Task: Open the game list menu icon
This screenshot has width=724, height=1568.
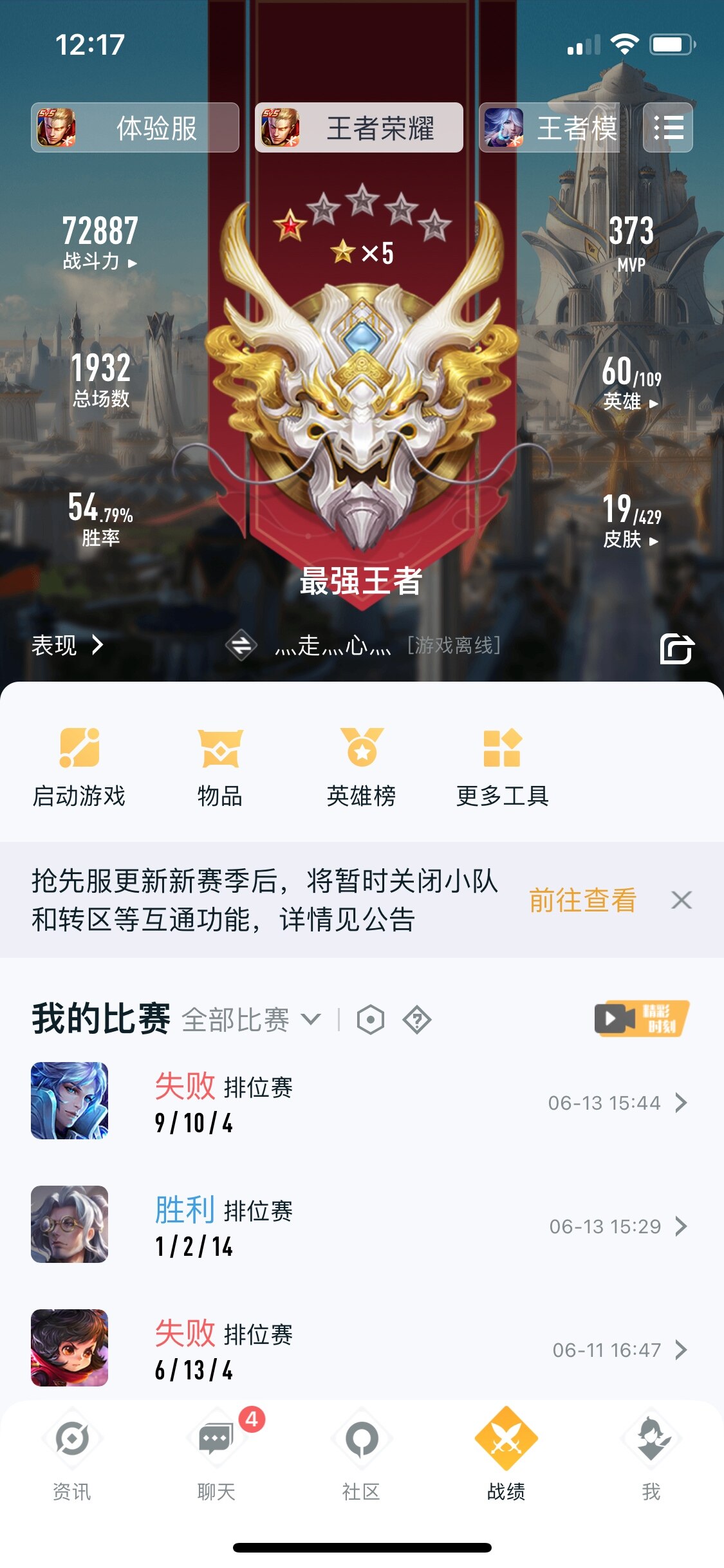Action: tap(668, 127)
